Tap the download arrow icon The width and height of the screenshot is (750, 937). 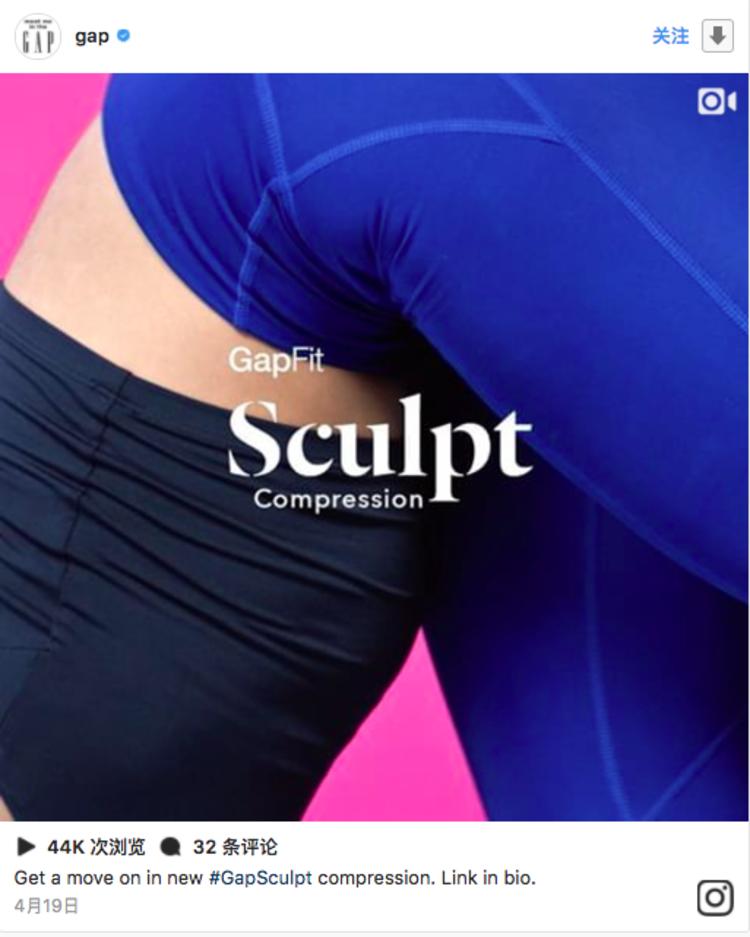pyautogui.click(x=717, y=36)
